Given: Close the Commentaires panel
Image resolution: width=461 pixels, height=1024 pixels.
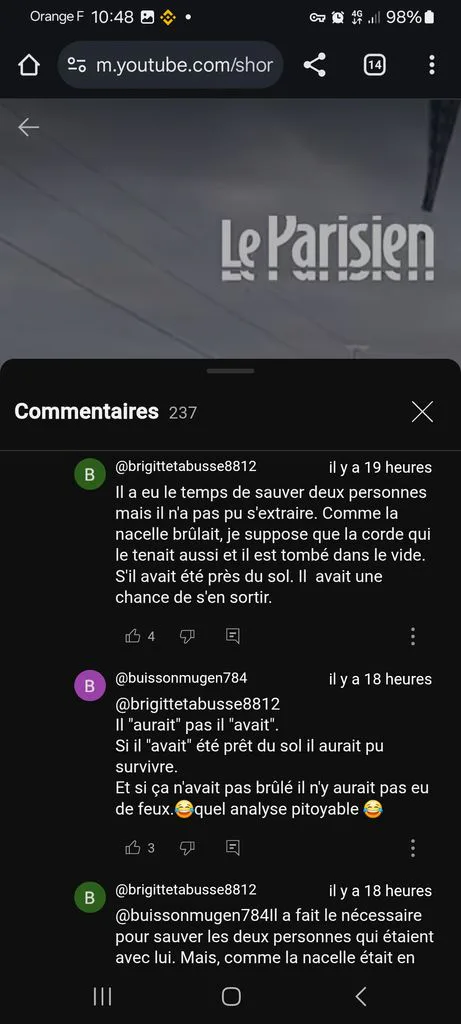Looking at the screenshot, I should (x=422, y=411).
